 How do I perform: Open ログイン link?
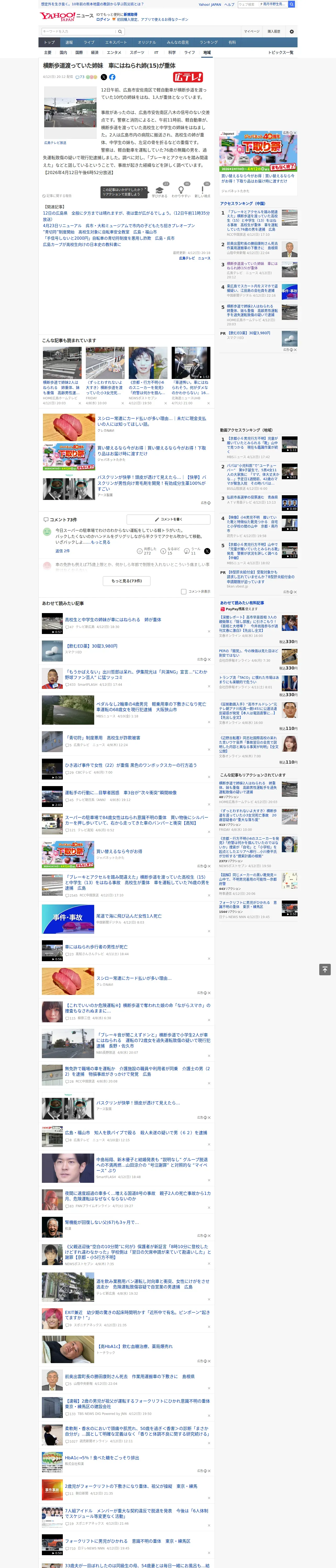103,20
